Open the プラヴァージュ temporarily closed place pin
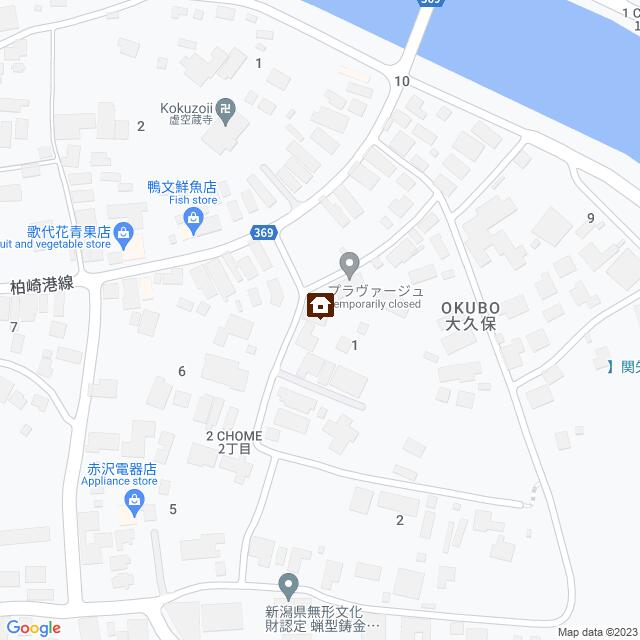 [349, 265]
